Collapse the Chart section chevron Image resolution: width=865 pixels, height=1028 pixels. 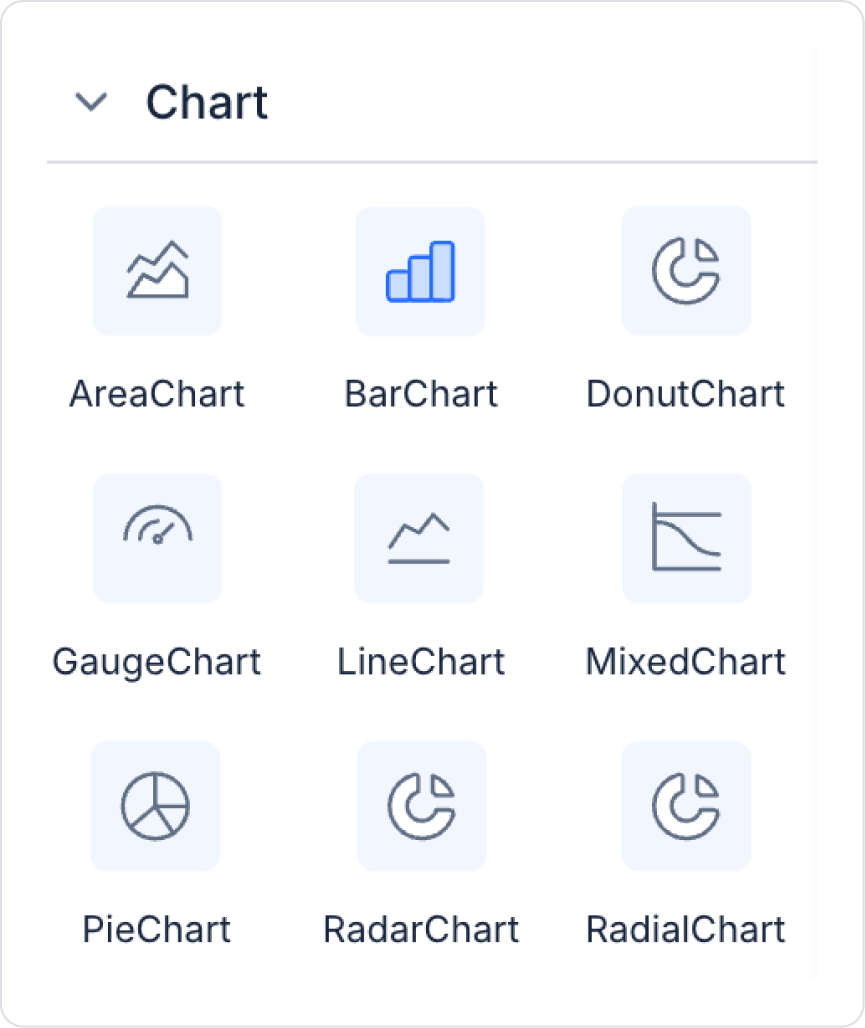[92, 102]
